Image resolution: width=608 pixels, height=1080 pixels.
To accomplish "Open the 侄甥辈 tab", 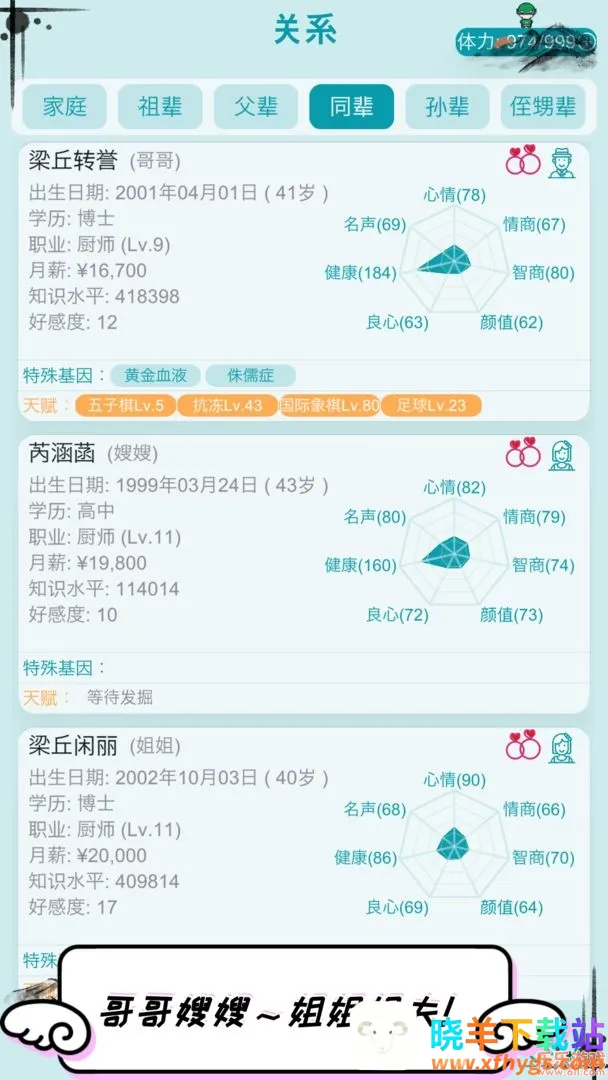I will (543, 107).
